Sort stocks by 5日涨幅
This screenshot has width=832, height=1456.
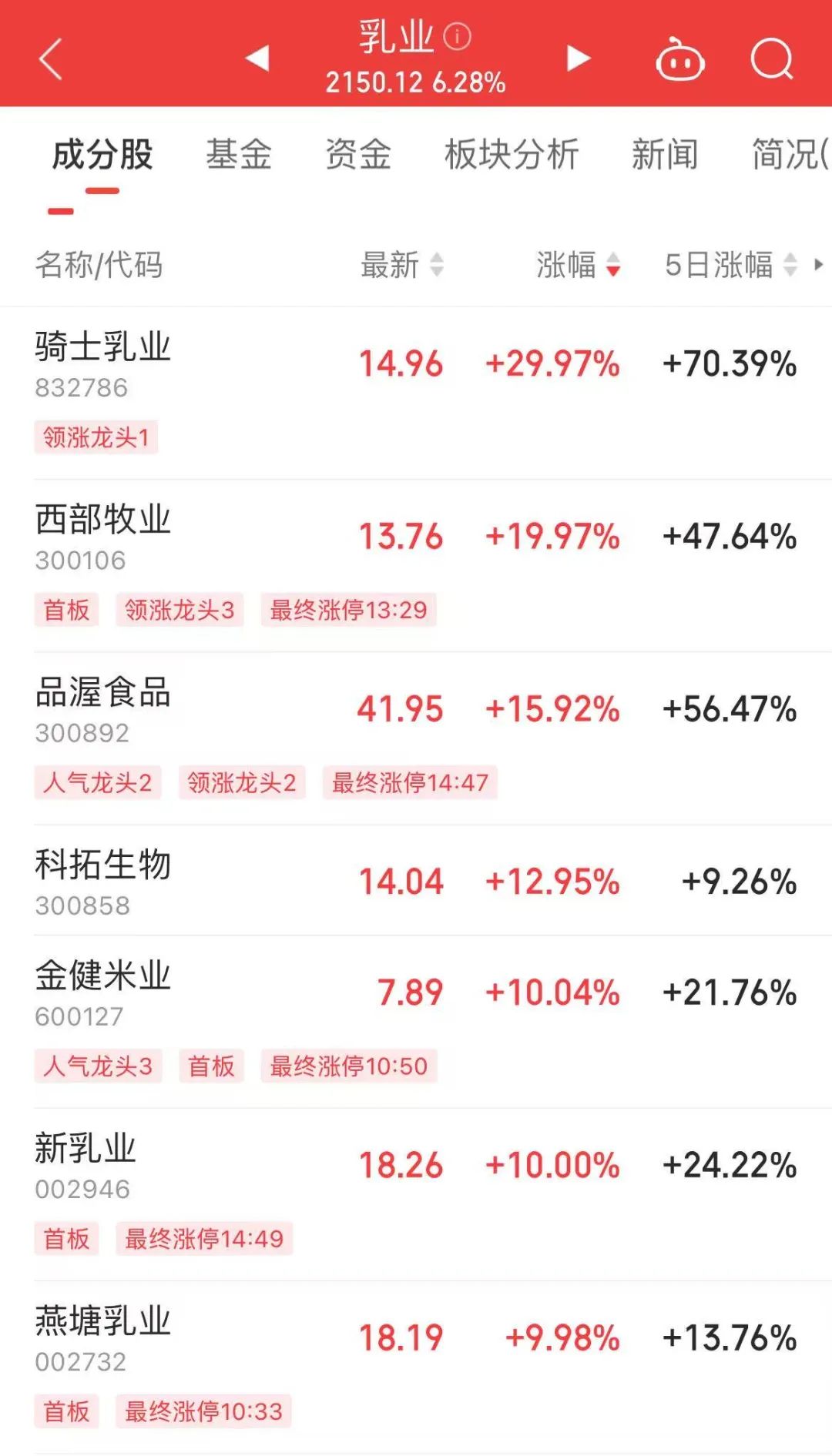(731, 265)
